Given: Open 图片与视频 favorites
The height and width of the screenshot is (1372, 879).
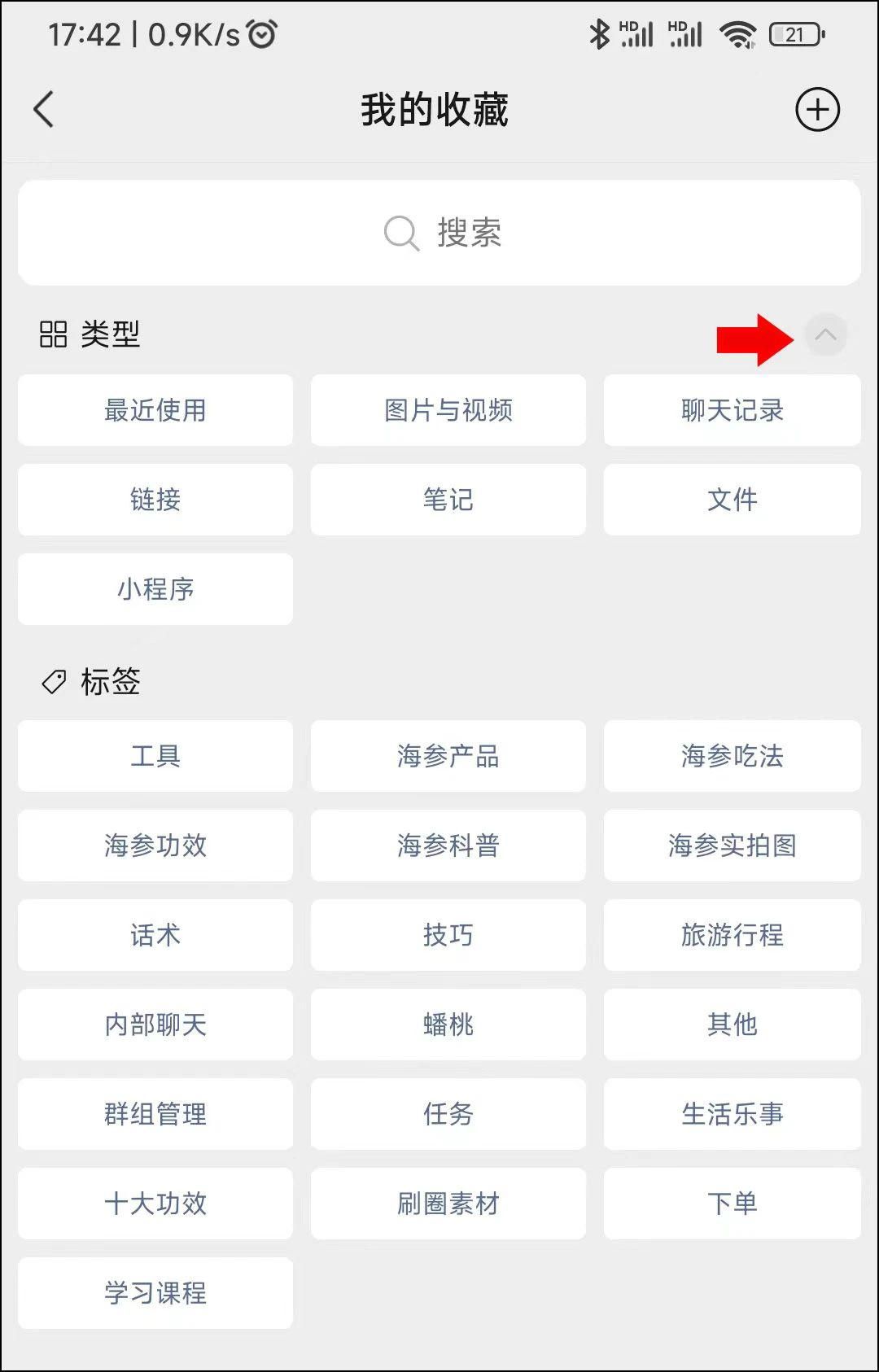Looking at the screenshot, I should pyautogui.click(x=448, y=411).
